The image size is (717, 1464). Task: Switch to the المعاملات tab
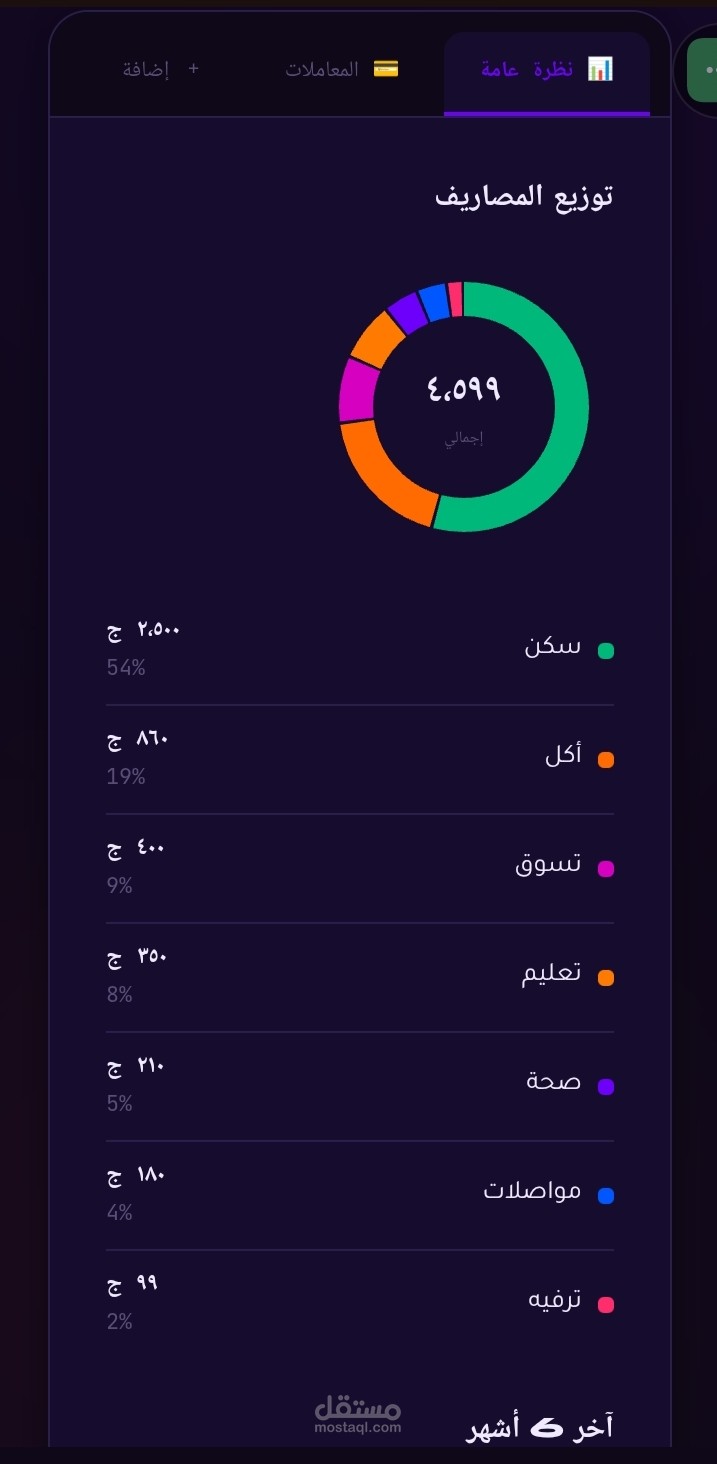(342, 70)
